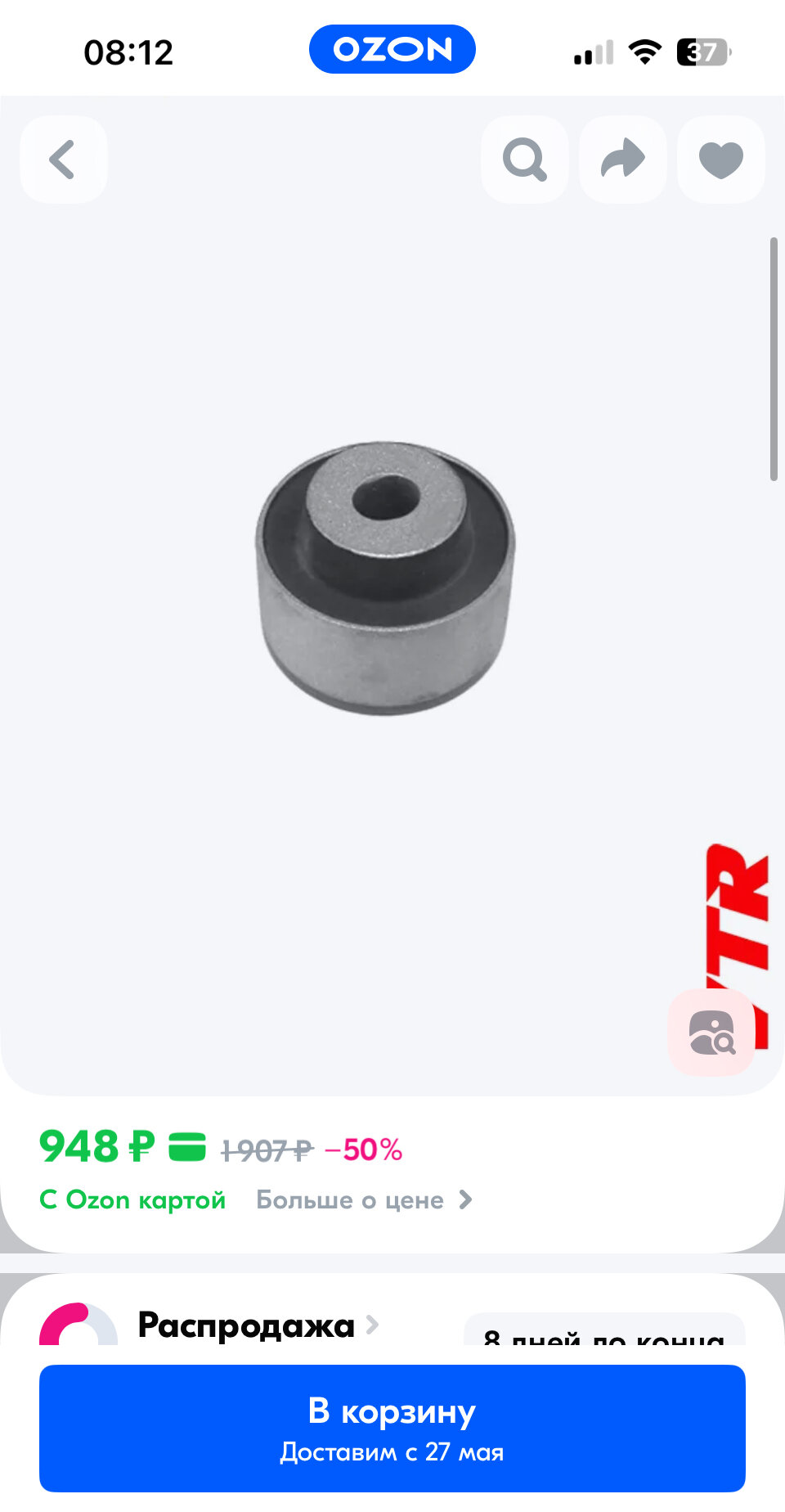Add the product to favorites
Screen dimensions: 785x1512
tap(721, 160)
